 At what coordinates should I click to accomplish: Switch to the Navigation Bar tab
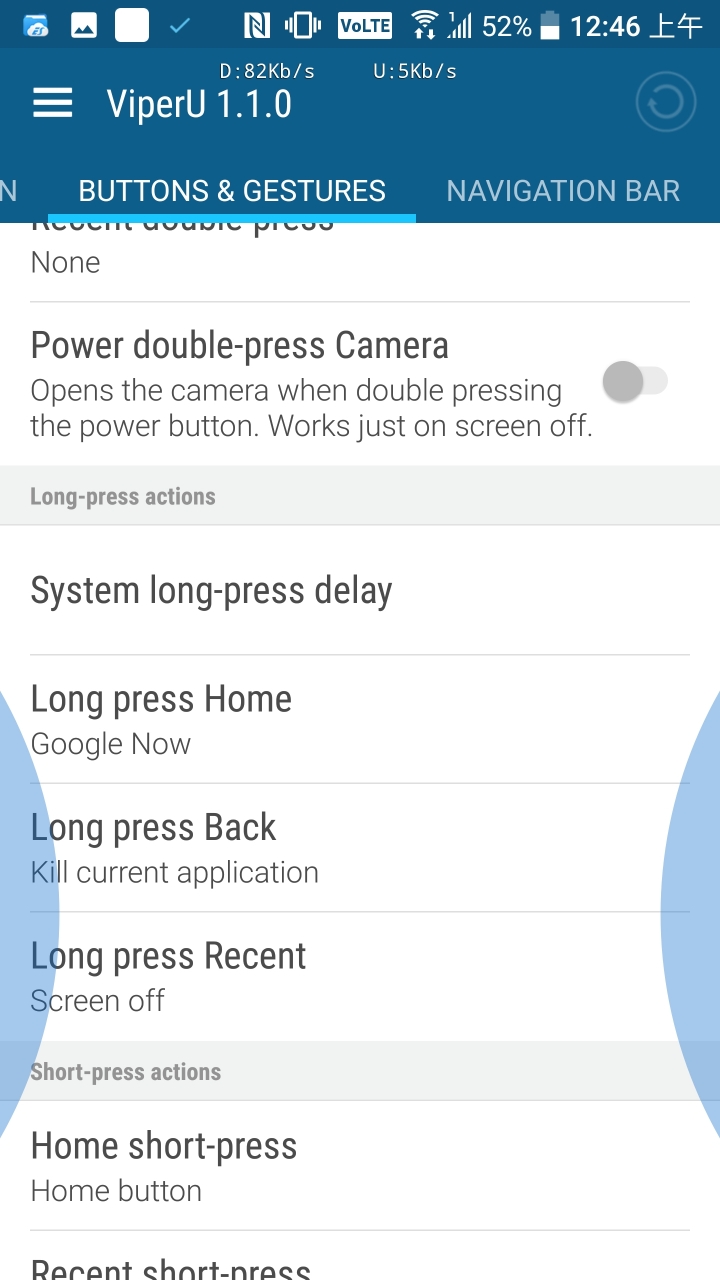coord(563,191)
